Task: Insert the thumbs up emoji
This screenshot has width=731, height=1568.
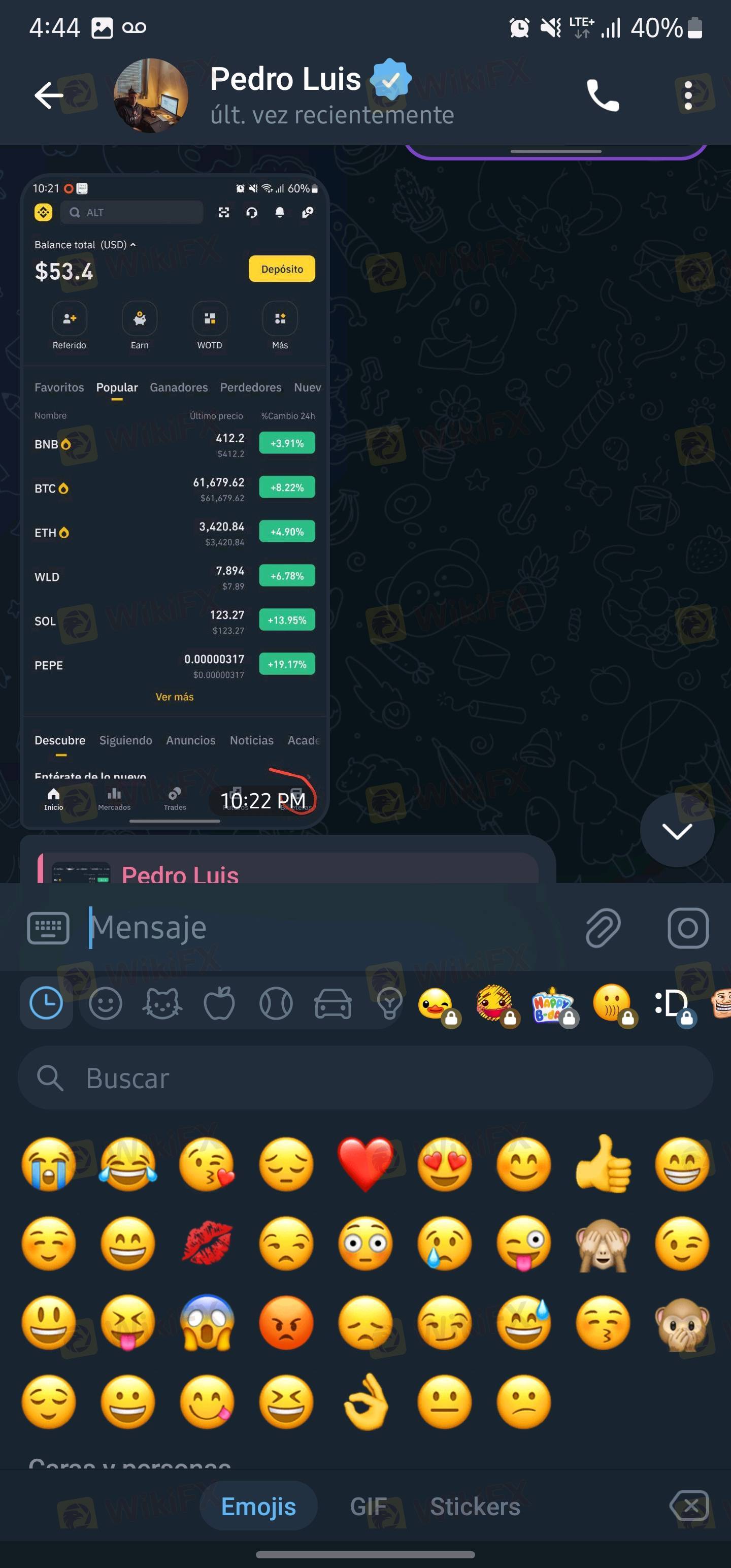Action: 603,1163
